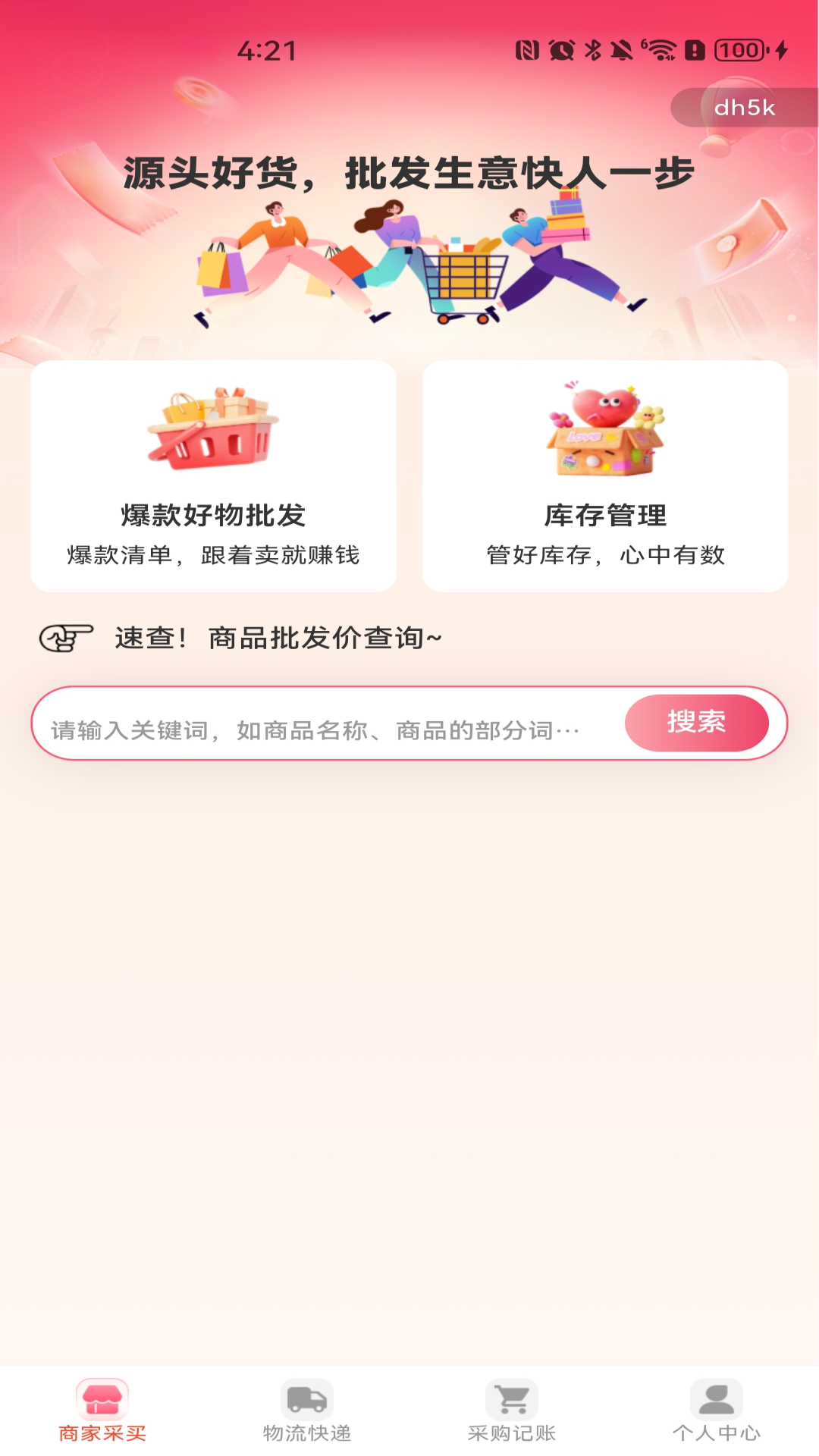Click the pointing finger hand icon
Viewport: 819px width, 1456px height.
point(64,639)
